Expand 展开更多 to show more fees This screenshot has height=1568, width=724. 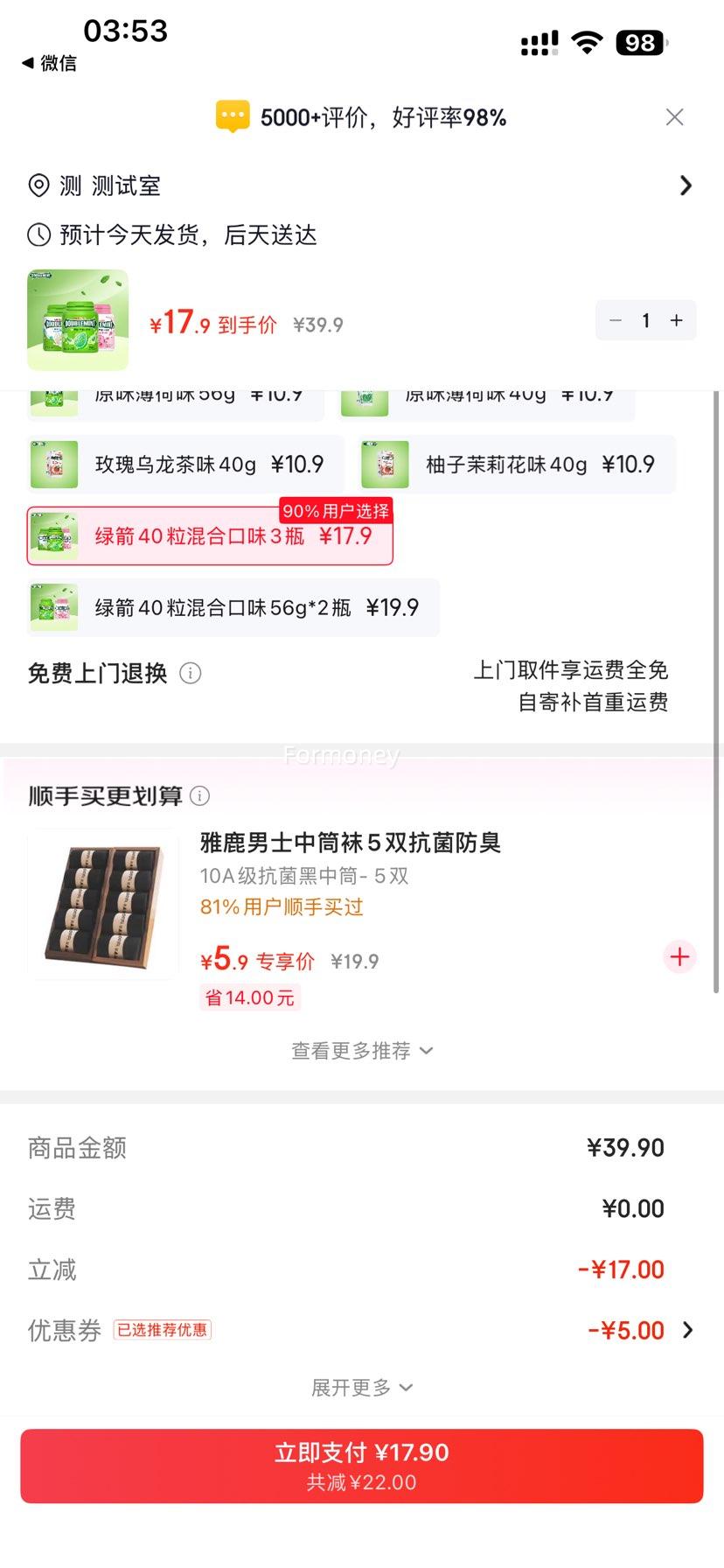click(x=362, y=1387)
